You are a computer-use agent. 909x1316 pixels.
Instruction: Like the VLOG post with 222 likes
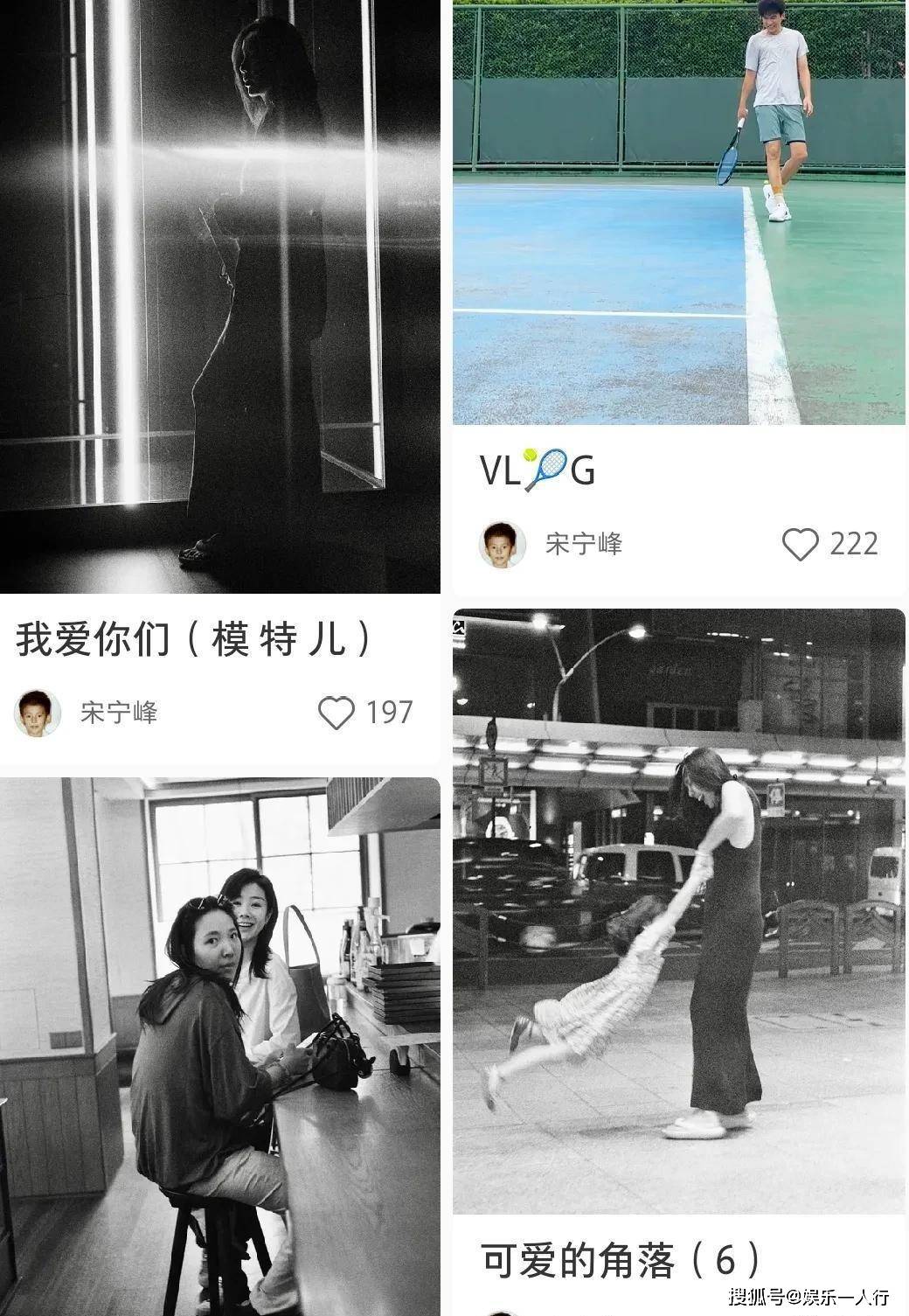tap(800, 544)
